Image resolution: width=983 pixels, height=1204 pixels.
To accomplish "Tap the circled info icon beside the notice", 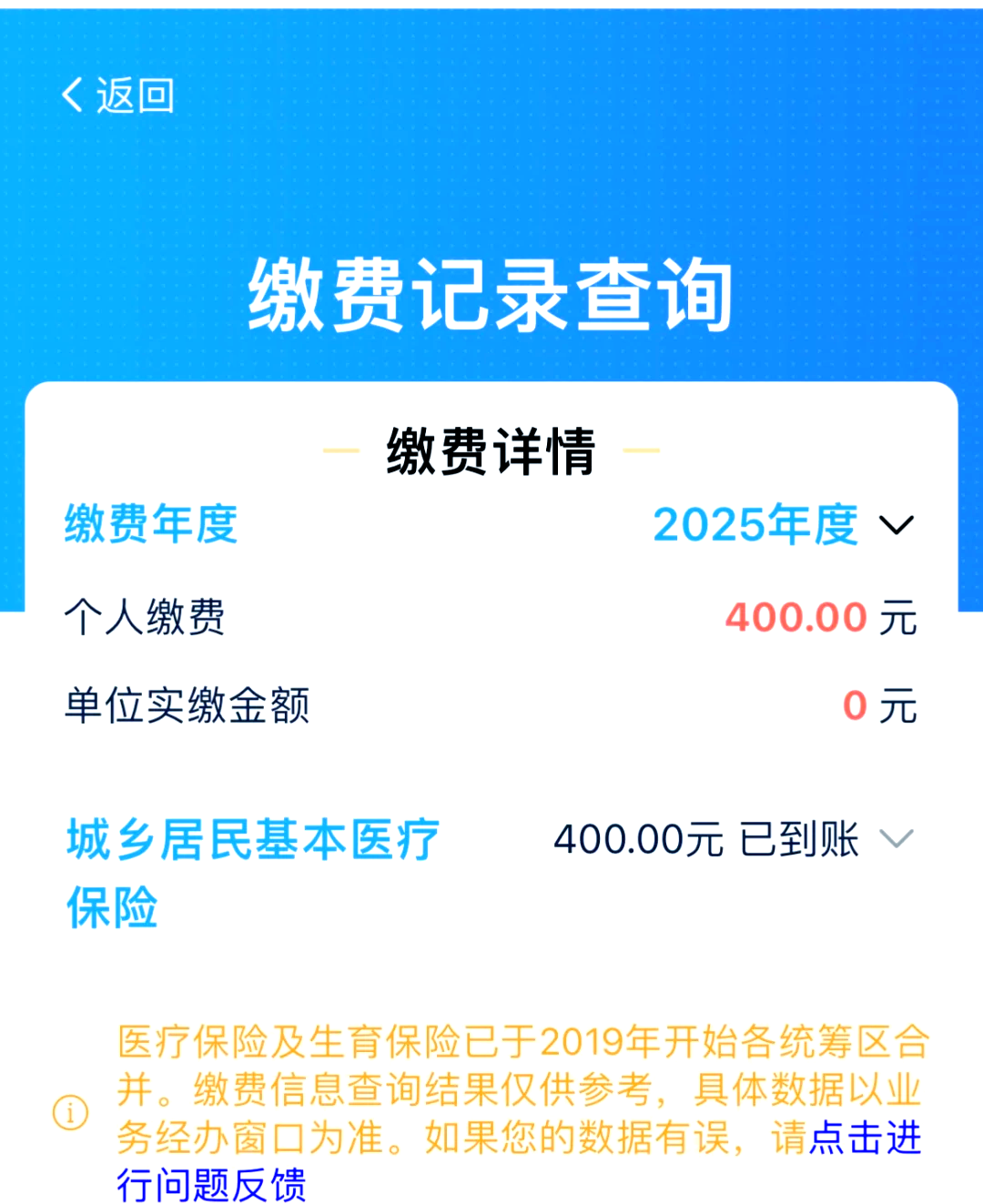I will click(x=69, y=1112).
